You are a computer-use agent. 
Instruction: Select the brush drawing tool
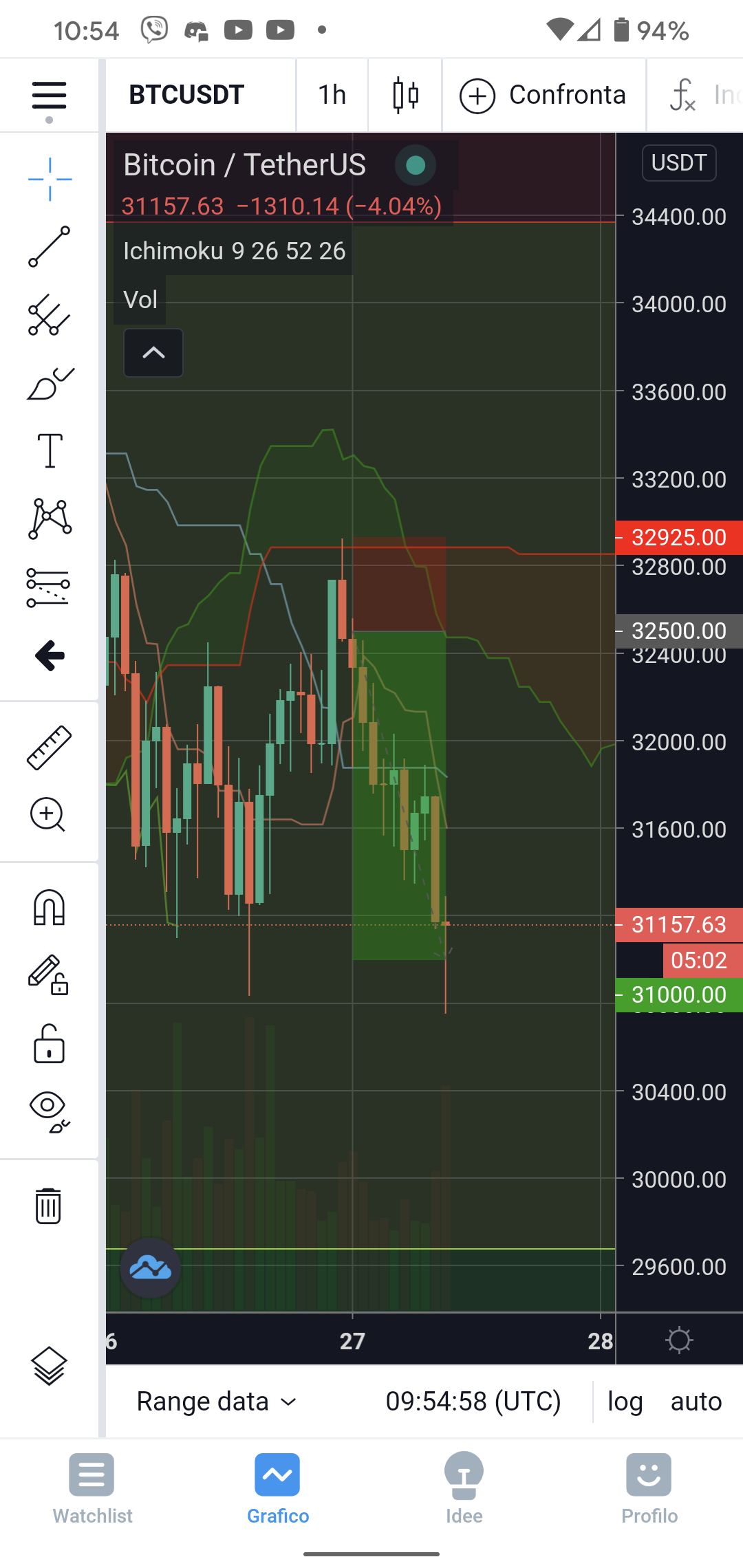49,384
